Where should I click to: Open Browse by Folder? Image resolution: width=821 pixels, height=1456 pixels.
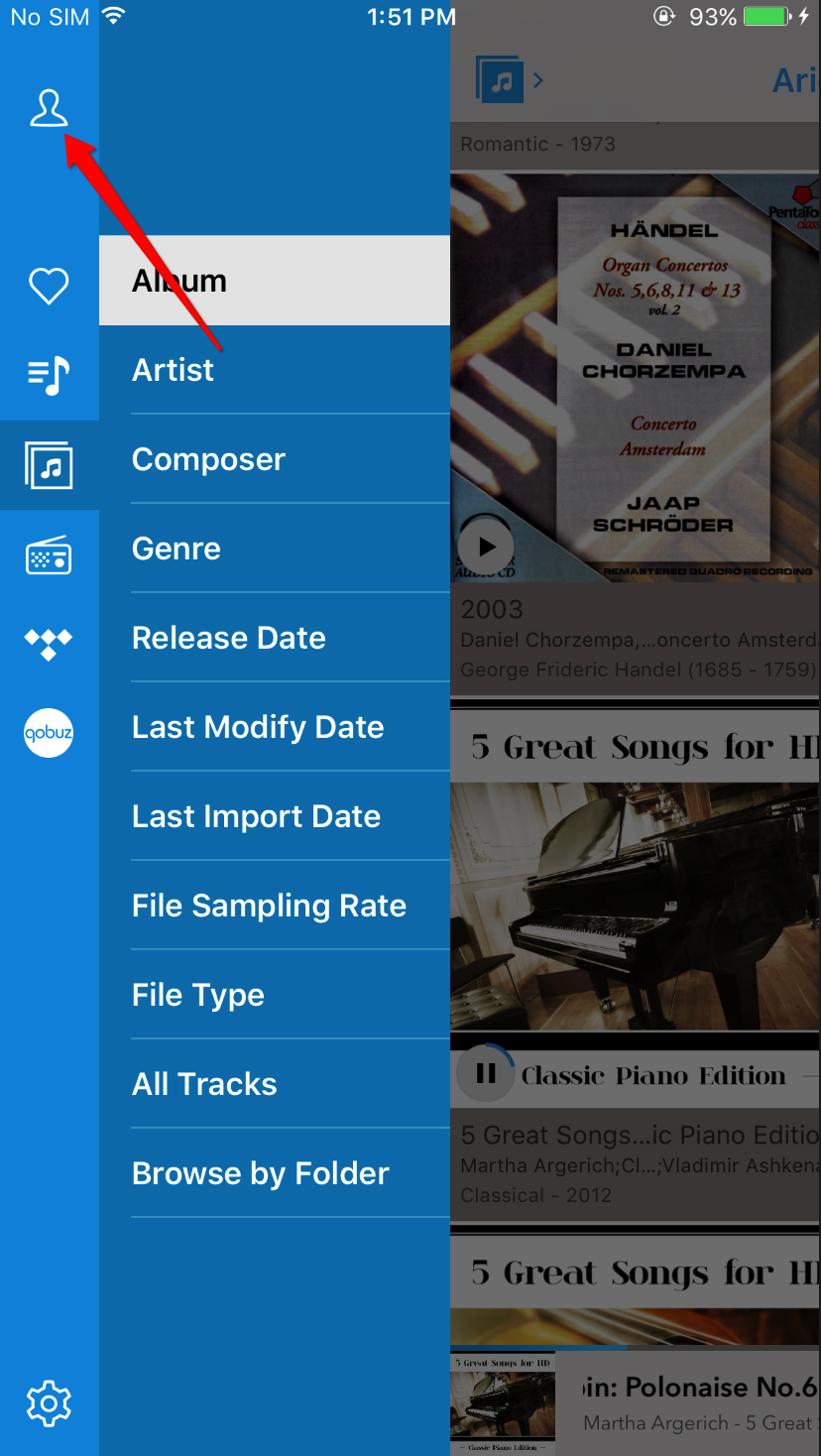[274, 1173]
